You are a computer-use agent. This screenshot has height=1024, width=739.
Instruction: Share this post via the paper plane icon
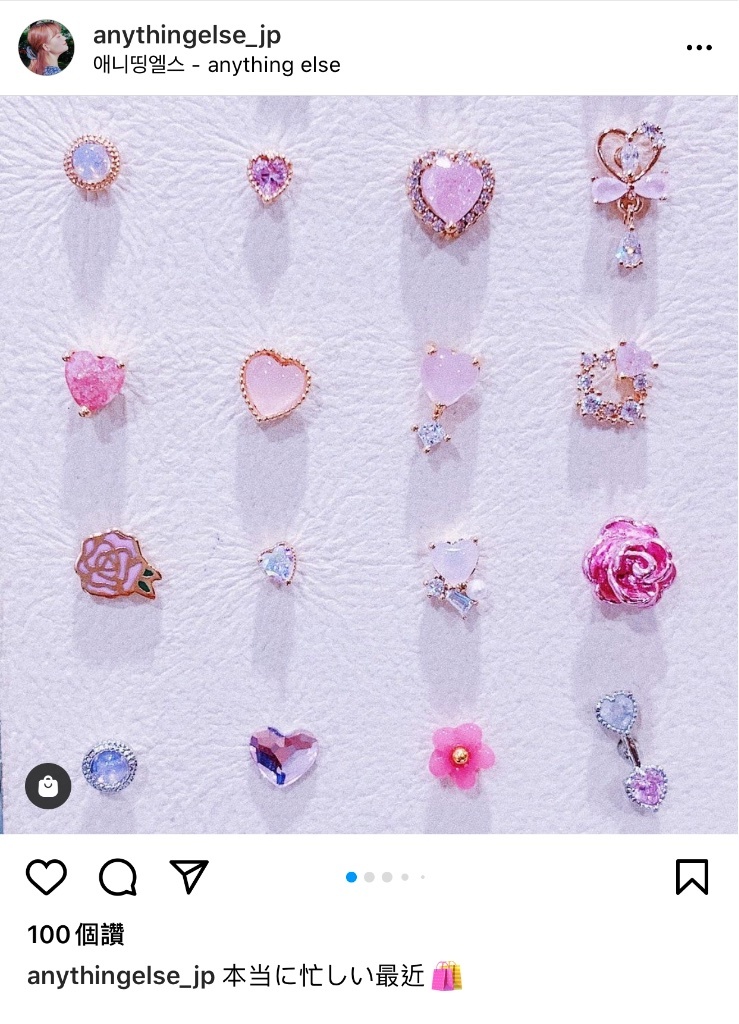click(188, 877)
